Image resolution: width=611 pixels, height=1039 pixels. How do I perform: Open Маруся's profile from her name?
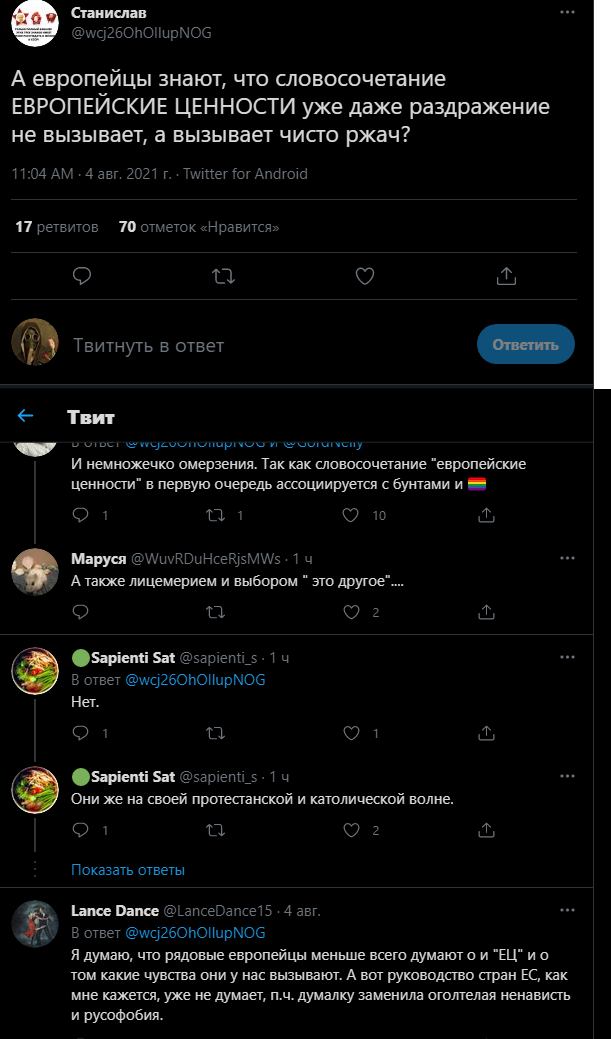[99, 558]
